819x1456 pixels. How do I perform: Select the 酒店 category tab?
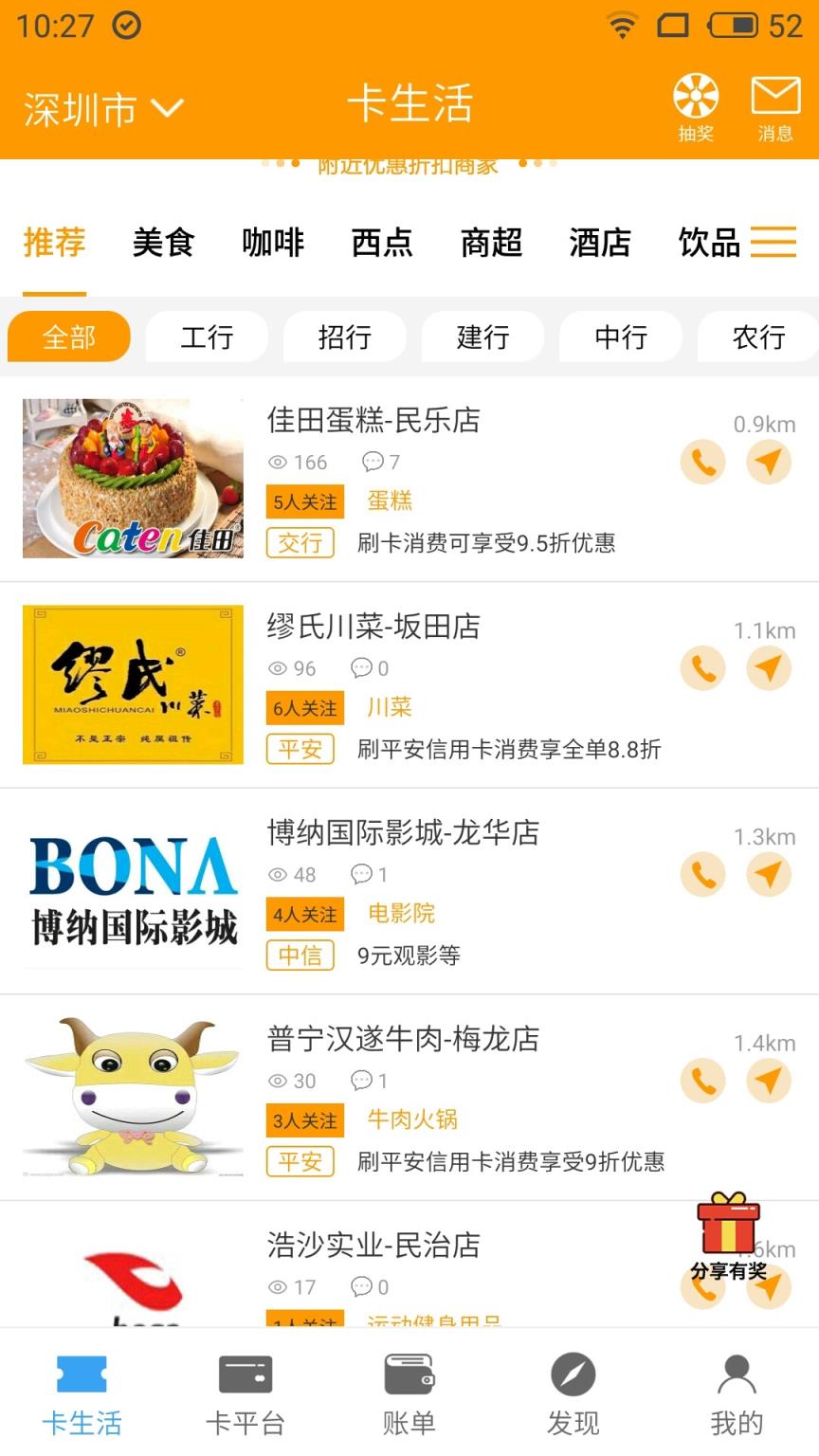click(x=600, y=243)
